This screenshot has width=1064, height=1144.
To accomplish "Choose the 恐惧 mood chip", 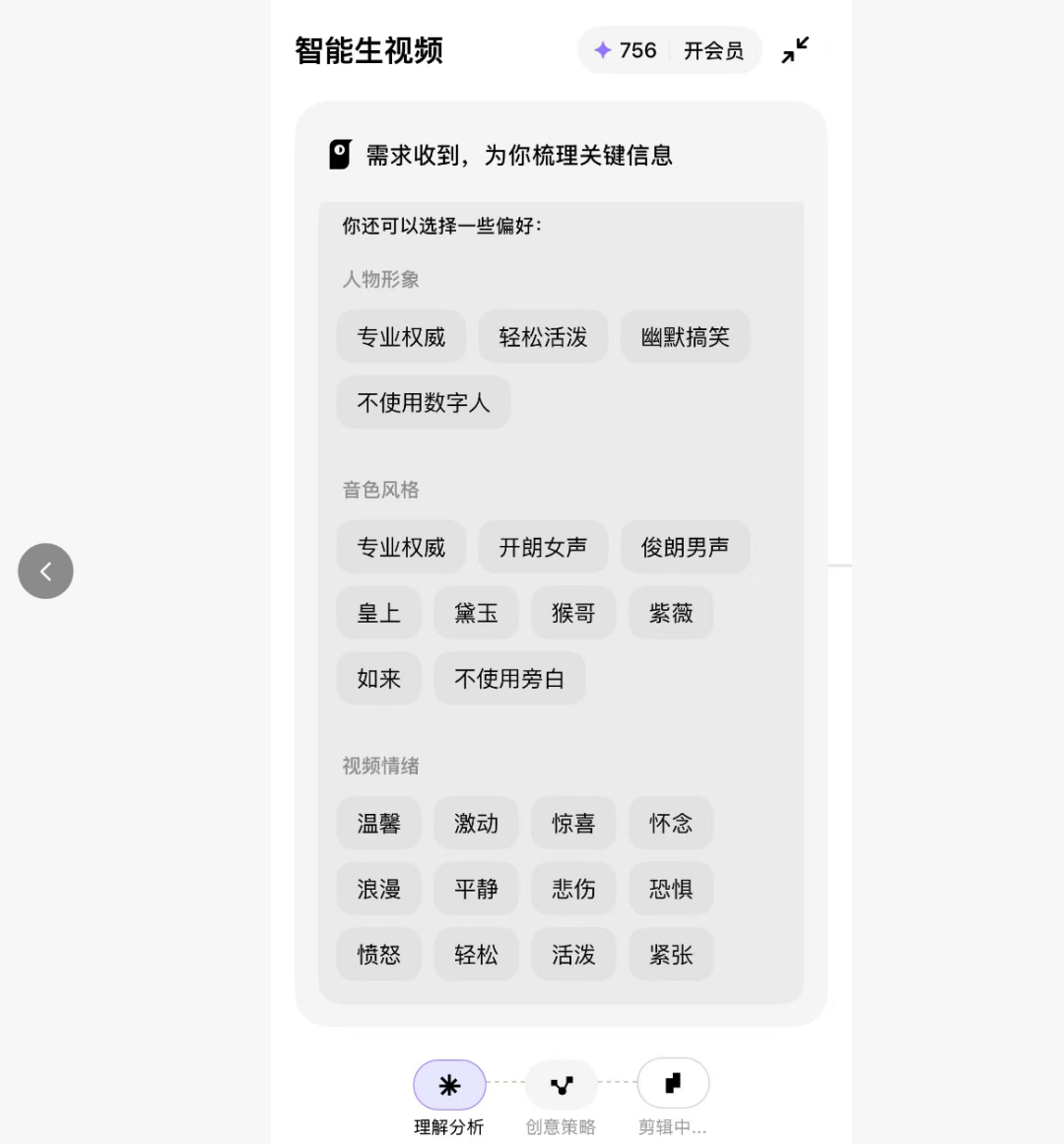I will pyautogui.click(x=671, y=889).
